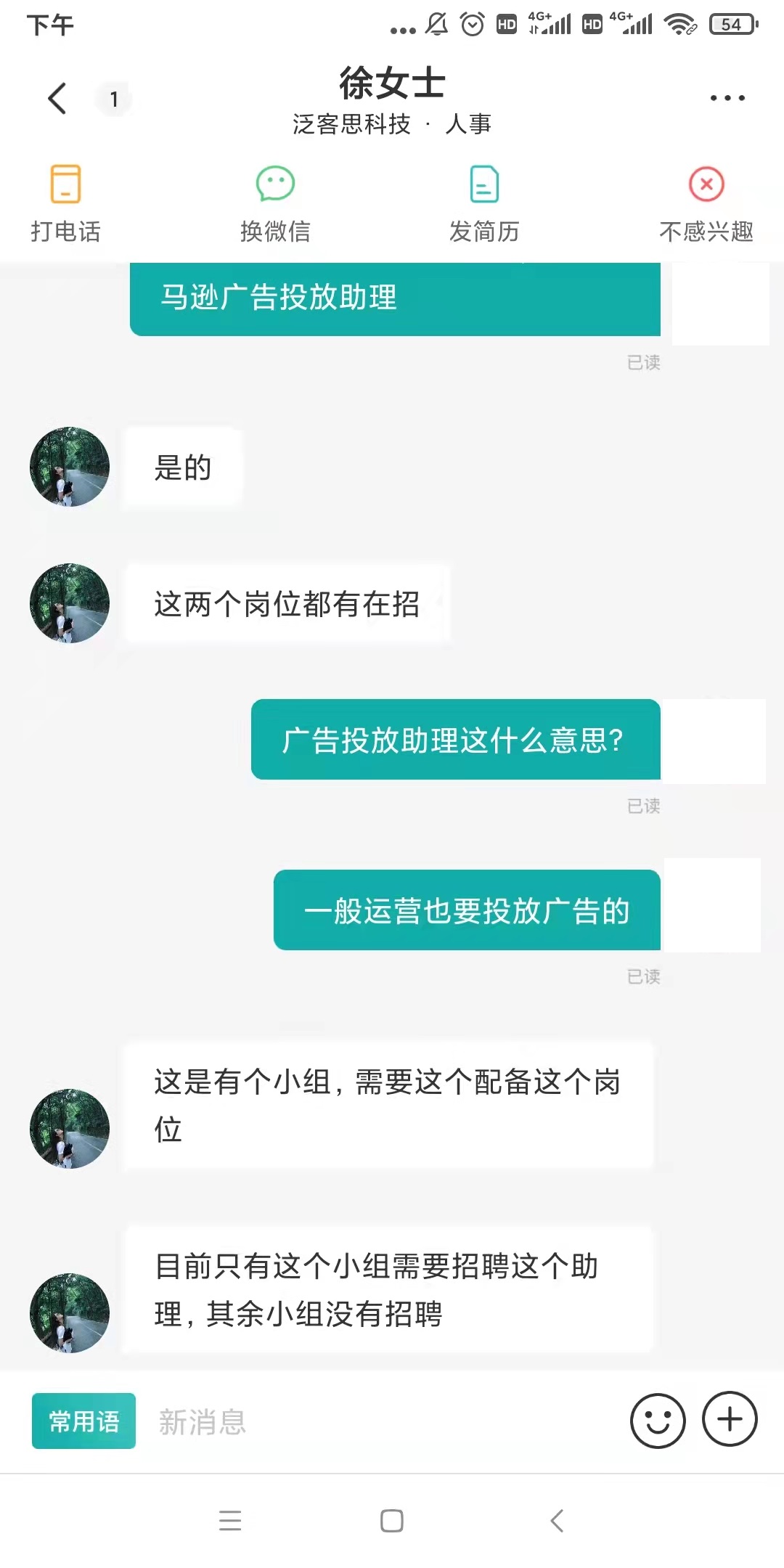Viewport: 784px width, 1568px height.
Task: Open recruiter's avatar beside 是的
Action: pyautogui.click(x=70, y=467)
